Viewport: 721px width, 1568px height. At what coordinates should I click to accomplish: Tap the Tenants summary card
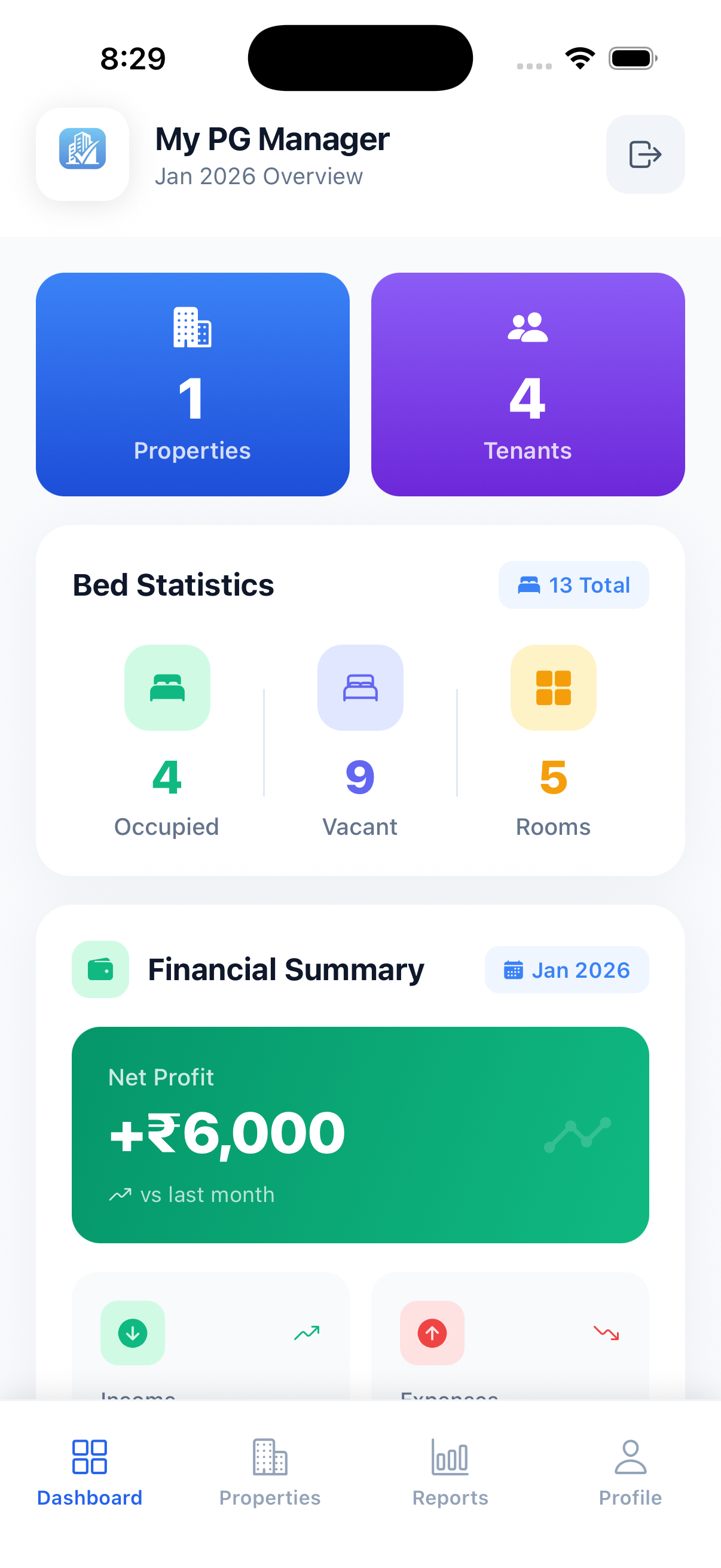point(527,384)
